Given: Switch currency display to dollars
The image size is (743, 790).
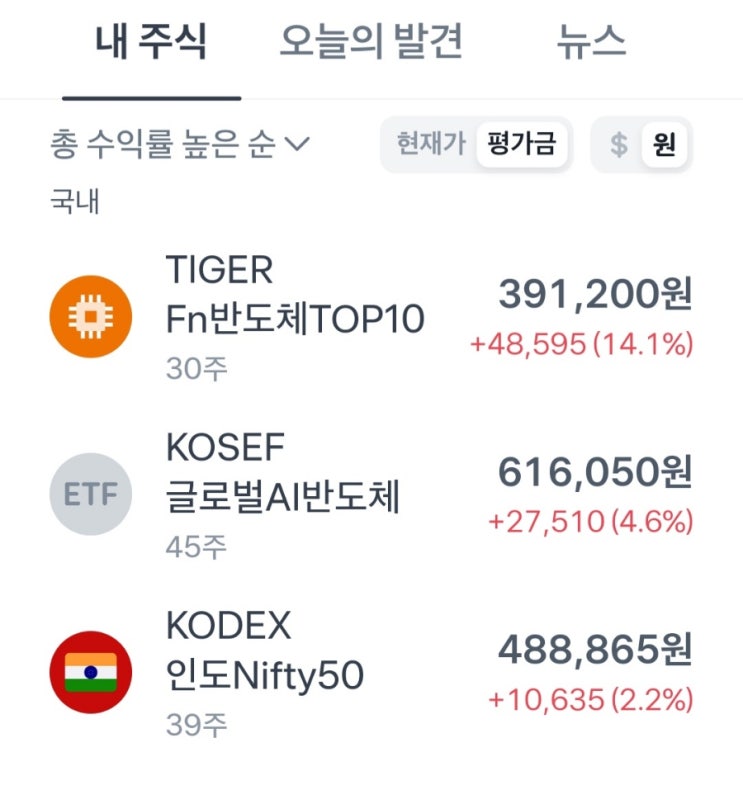Looking at the screenshot, I should tap(617, 144).
